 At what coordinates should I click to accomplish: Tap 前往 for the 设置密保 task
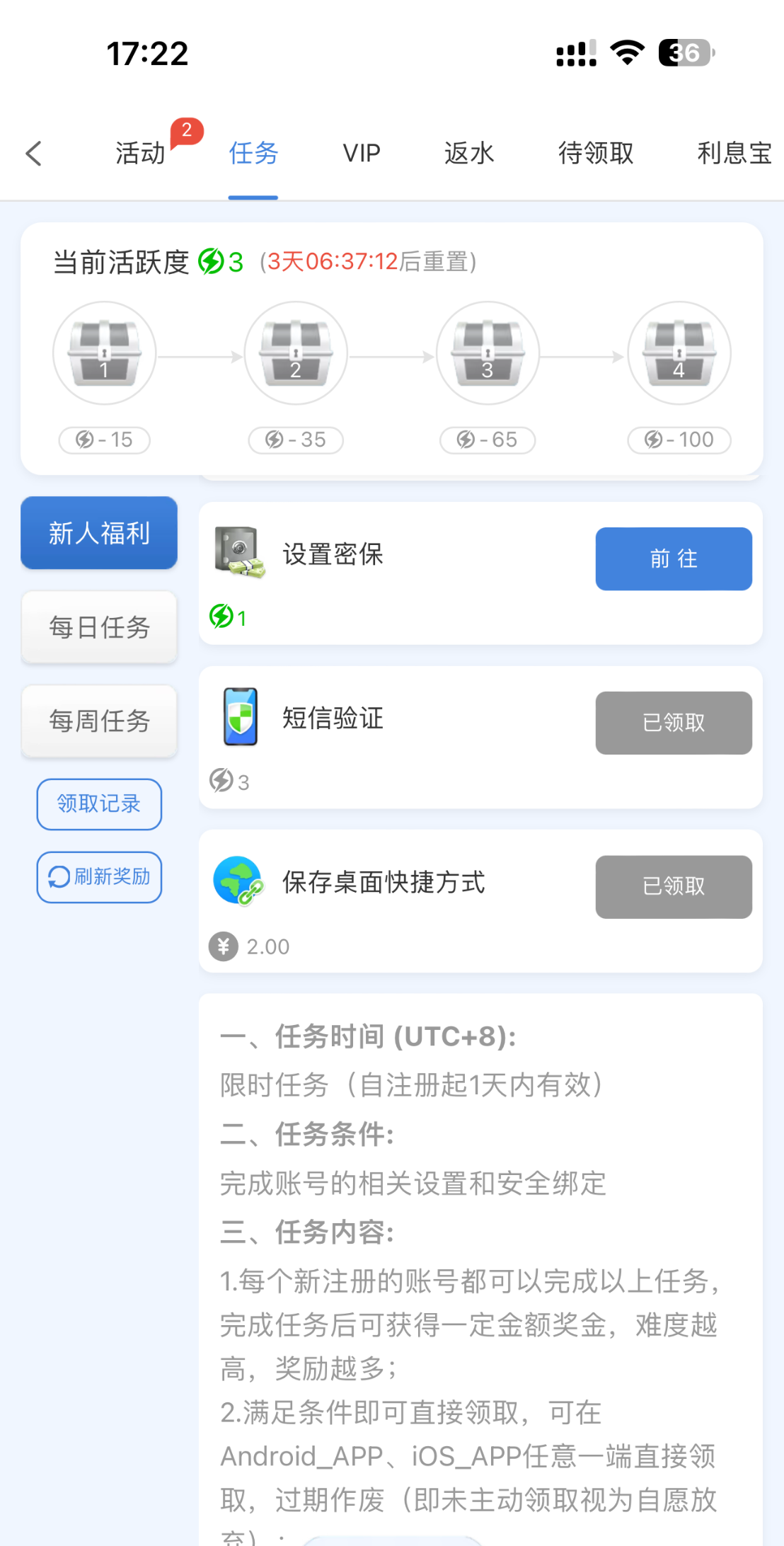[674, 559]
